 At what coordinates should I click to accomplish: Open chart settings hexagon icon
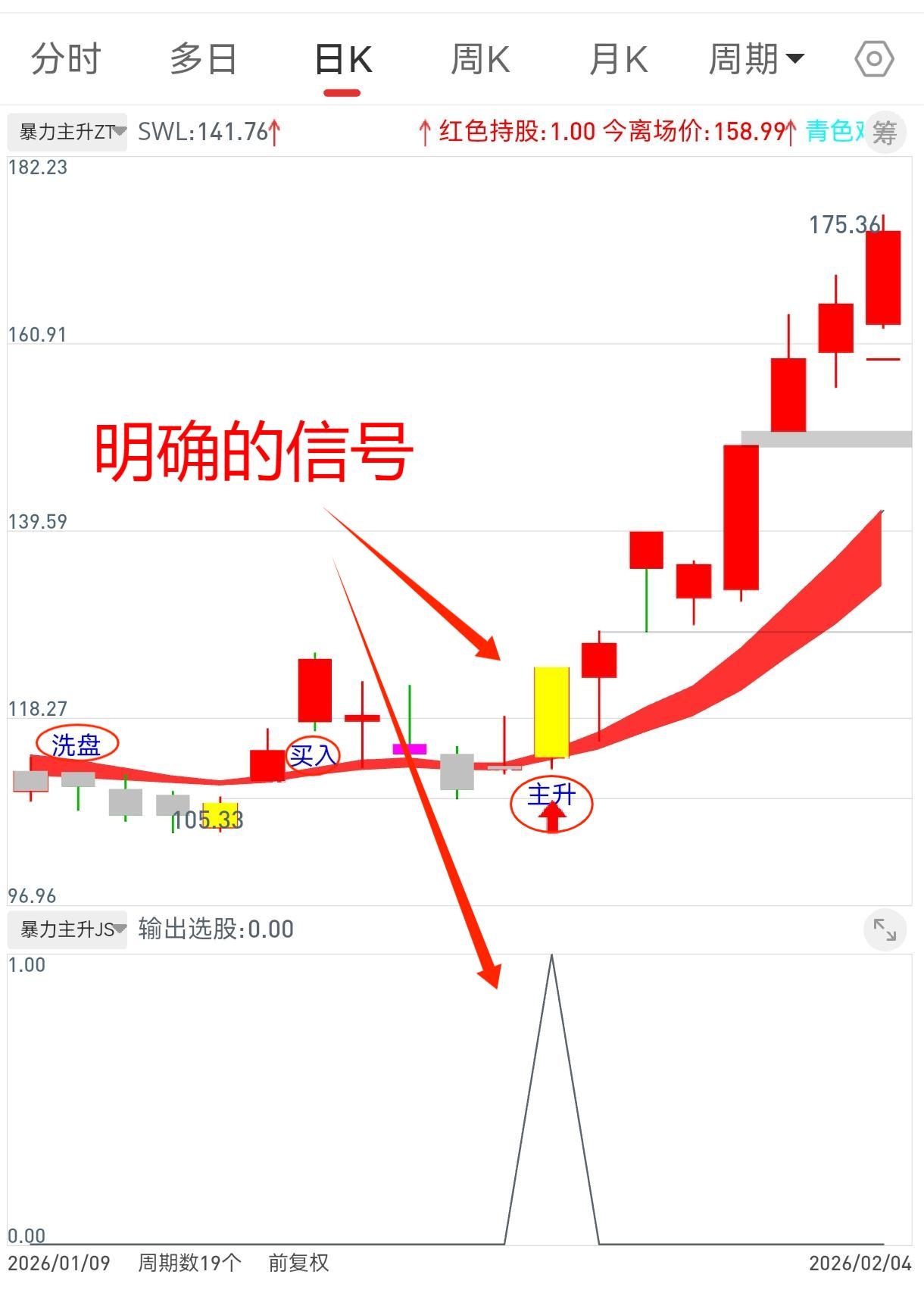(x=874, y=59)
